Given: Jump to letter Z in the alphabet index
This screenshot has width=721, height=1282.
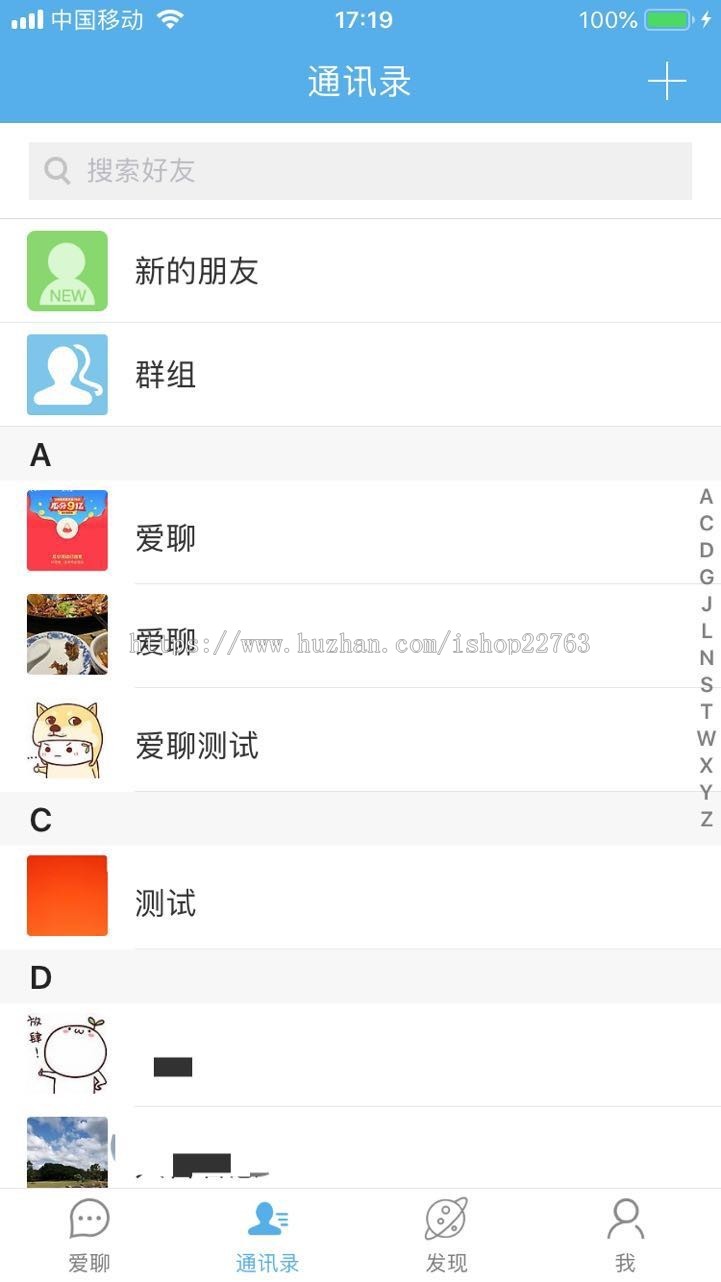Looking at the screenshot, I should (706, 820).
